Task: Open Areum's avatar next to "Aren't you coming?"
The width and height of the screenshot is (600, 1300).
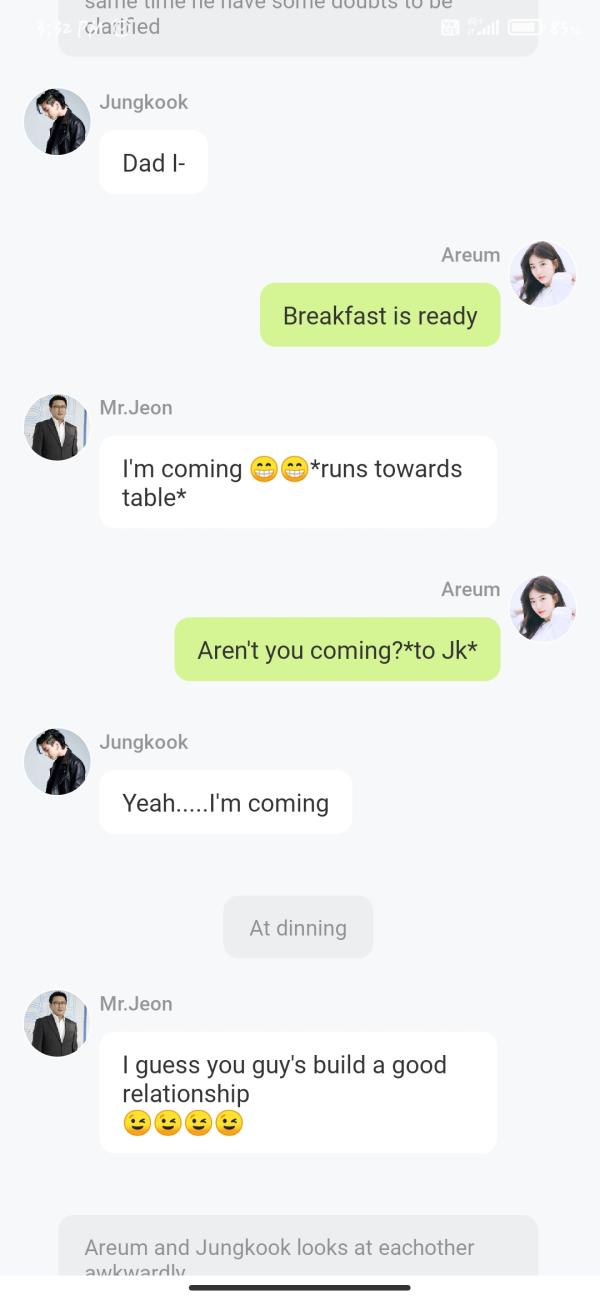Action: point(543,608)
